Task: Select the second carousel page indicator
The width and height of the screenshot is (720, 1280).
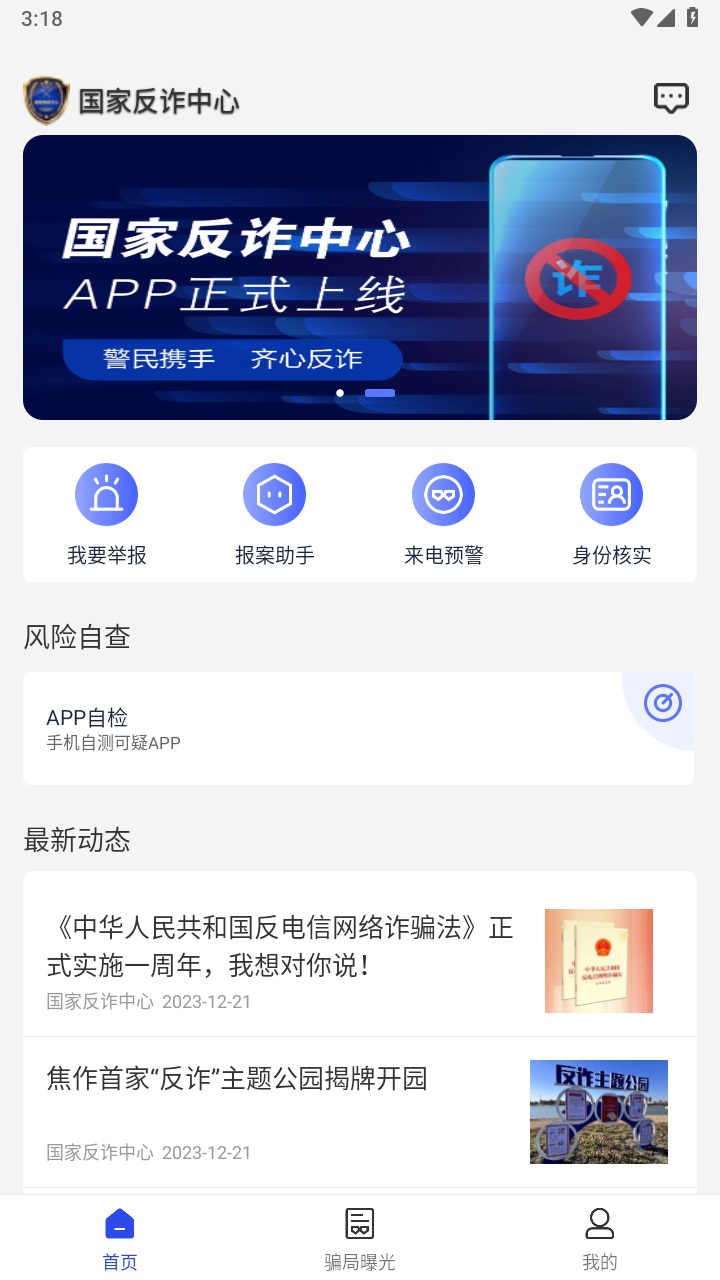Action: click(x=379, y=393)
